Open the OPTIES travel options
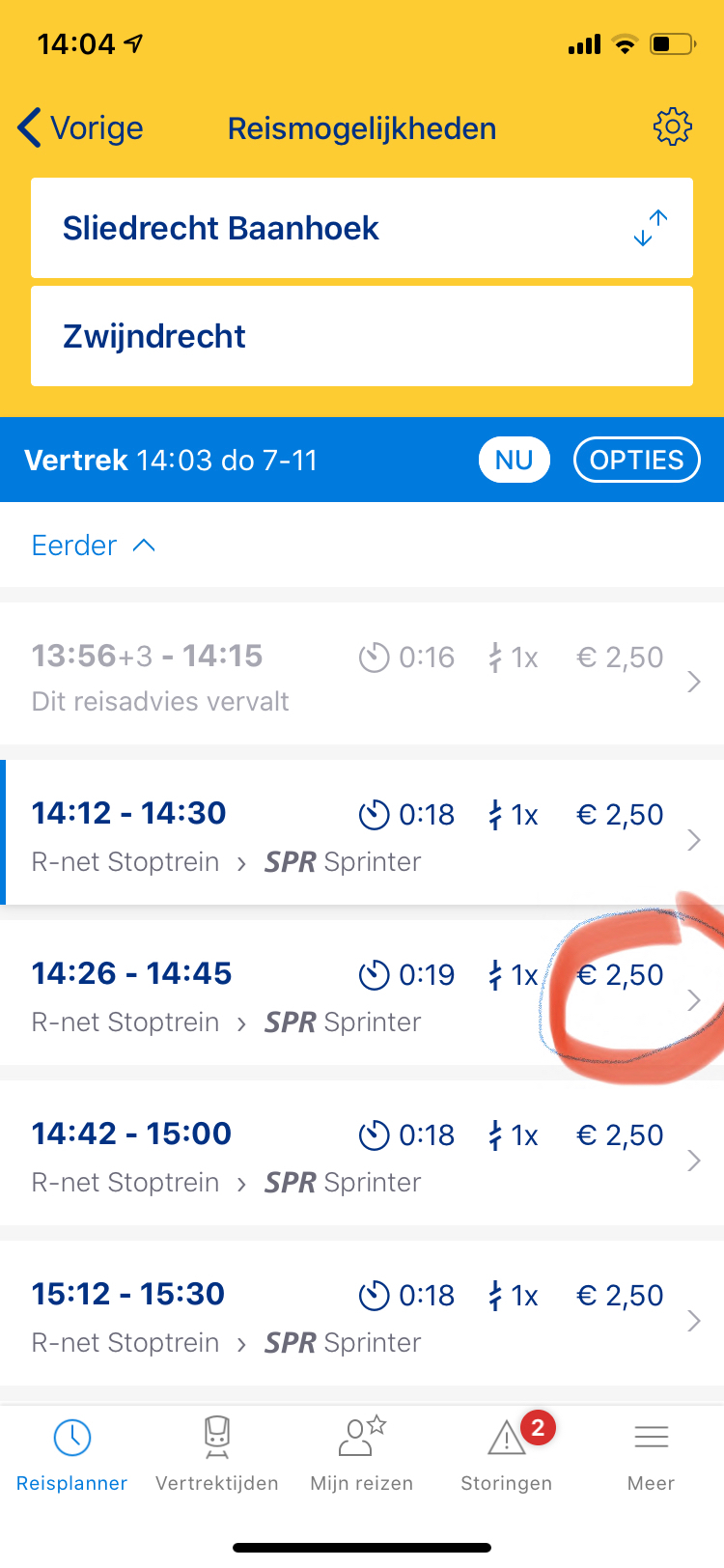724x1568 pixels. click(x=637, y=460)
